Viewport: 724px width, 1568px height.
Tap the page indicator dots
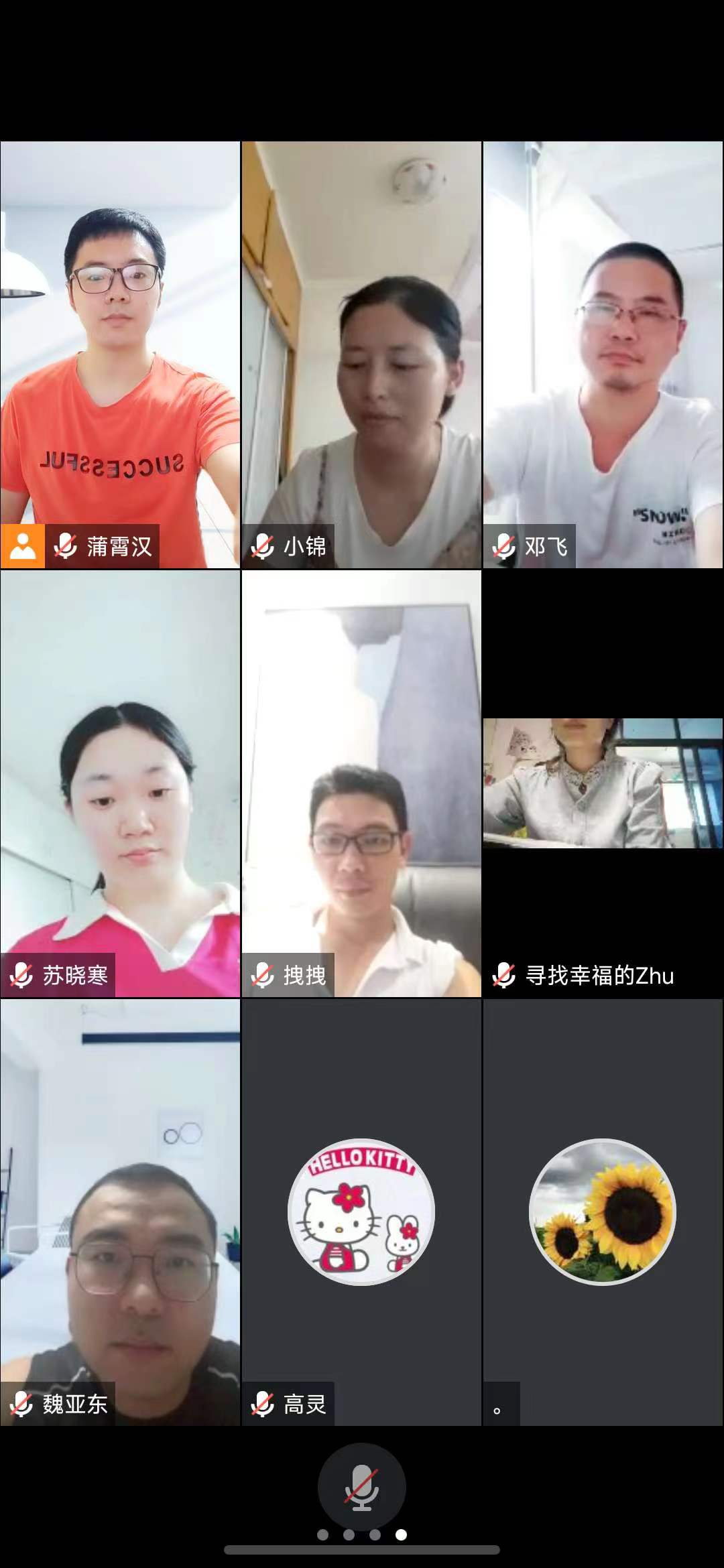coord(361,1534)
